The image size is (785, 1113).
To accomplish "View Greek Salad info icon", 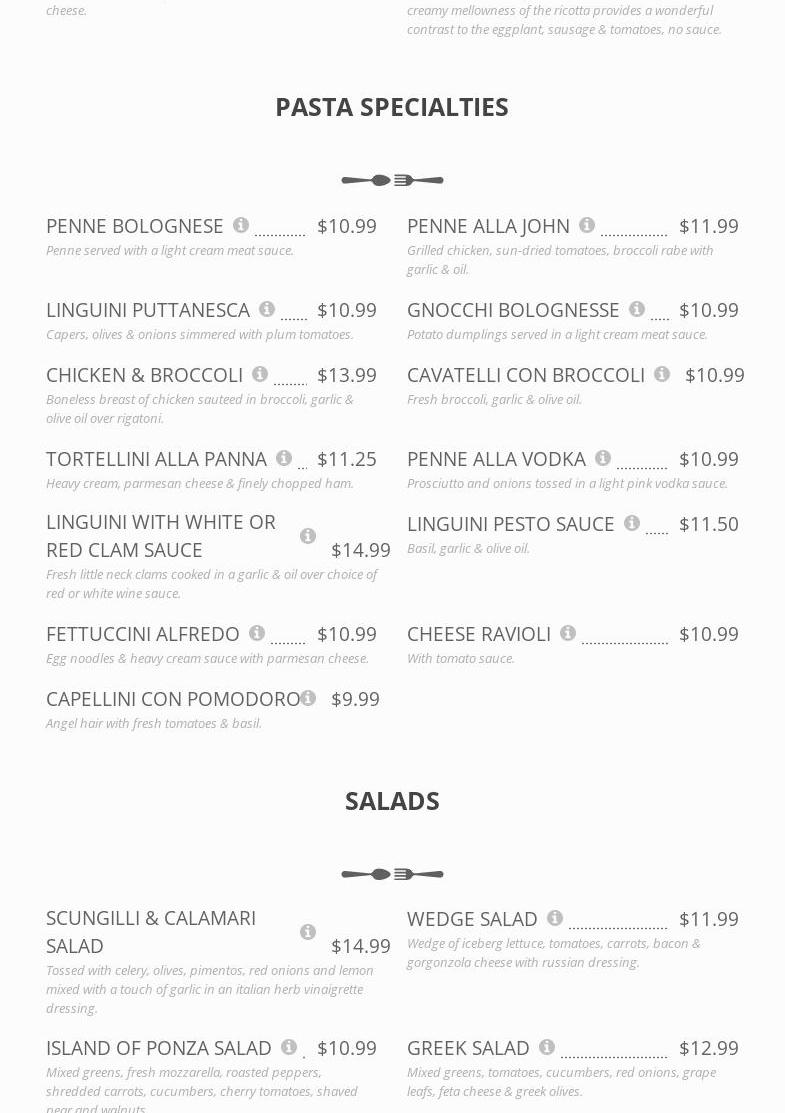I will (x=547, y=1047).
